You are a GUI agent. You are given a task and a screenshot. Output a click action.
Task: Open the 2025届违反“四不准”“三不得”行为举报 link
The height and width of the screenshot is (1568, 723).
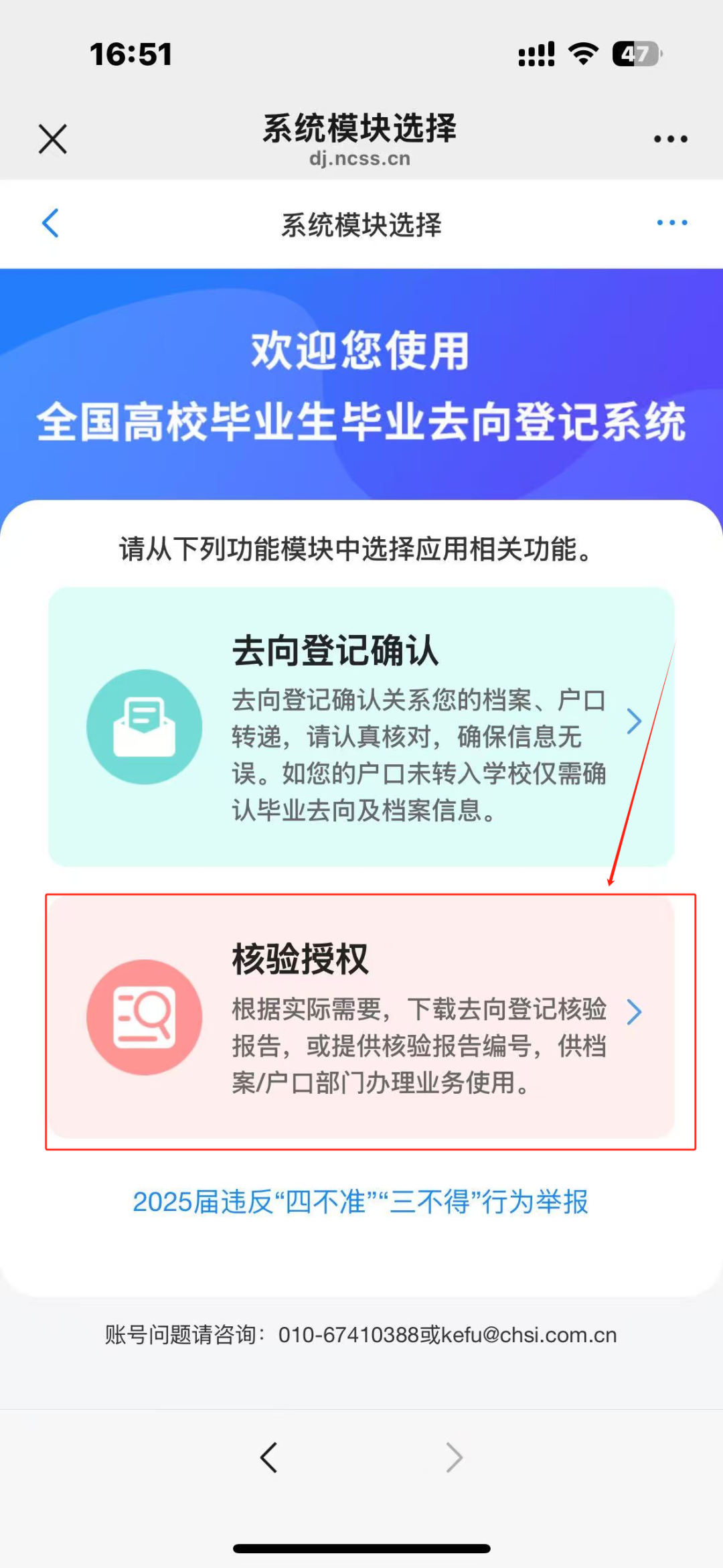(x=360, y=1202)
